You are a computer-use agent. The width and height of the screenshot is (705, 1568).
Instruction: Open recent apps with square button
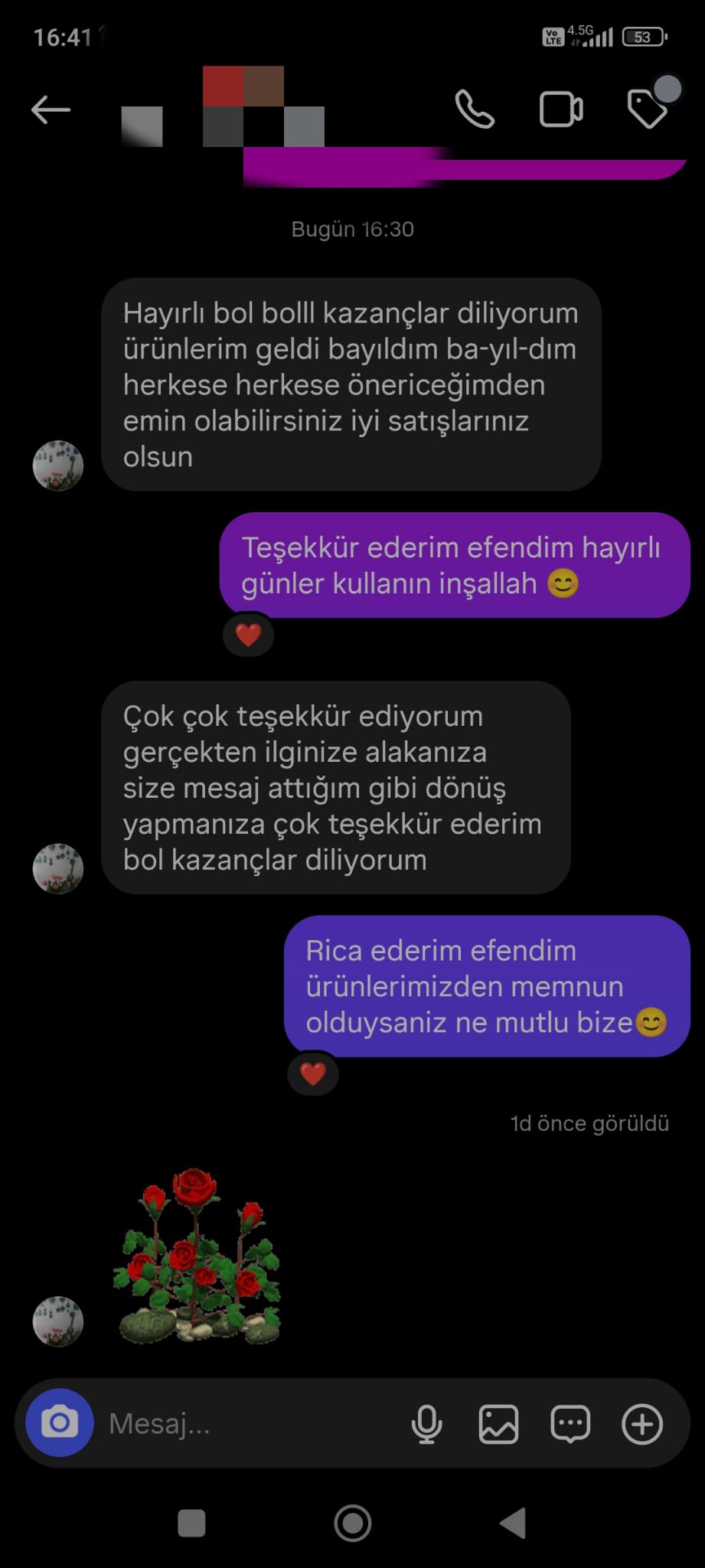(191, 1523)
